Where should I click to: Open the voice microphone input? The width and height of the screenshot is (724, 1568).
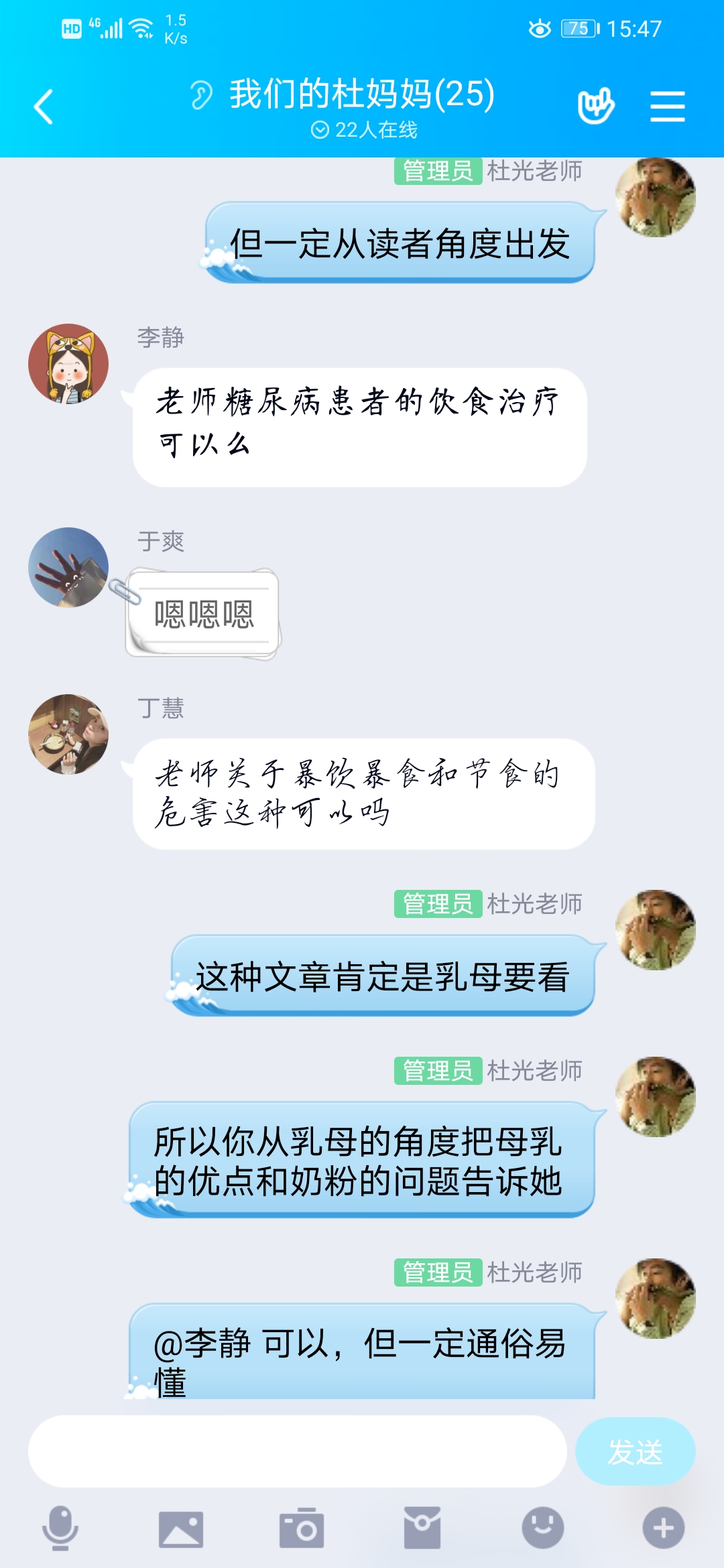pyautogui.click(x=60, y=1528)
